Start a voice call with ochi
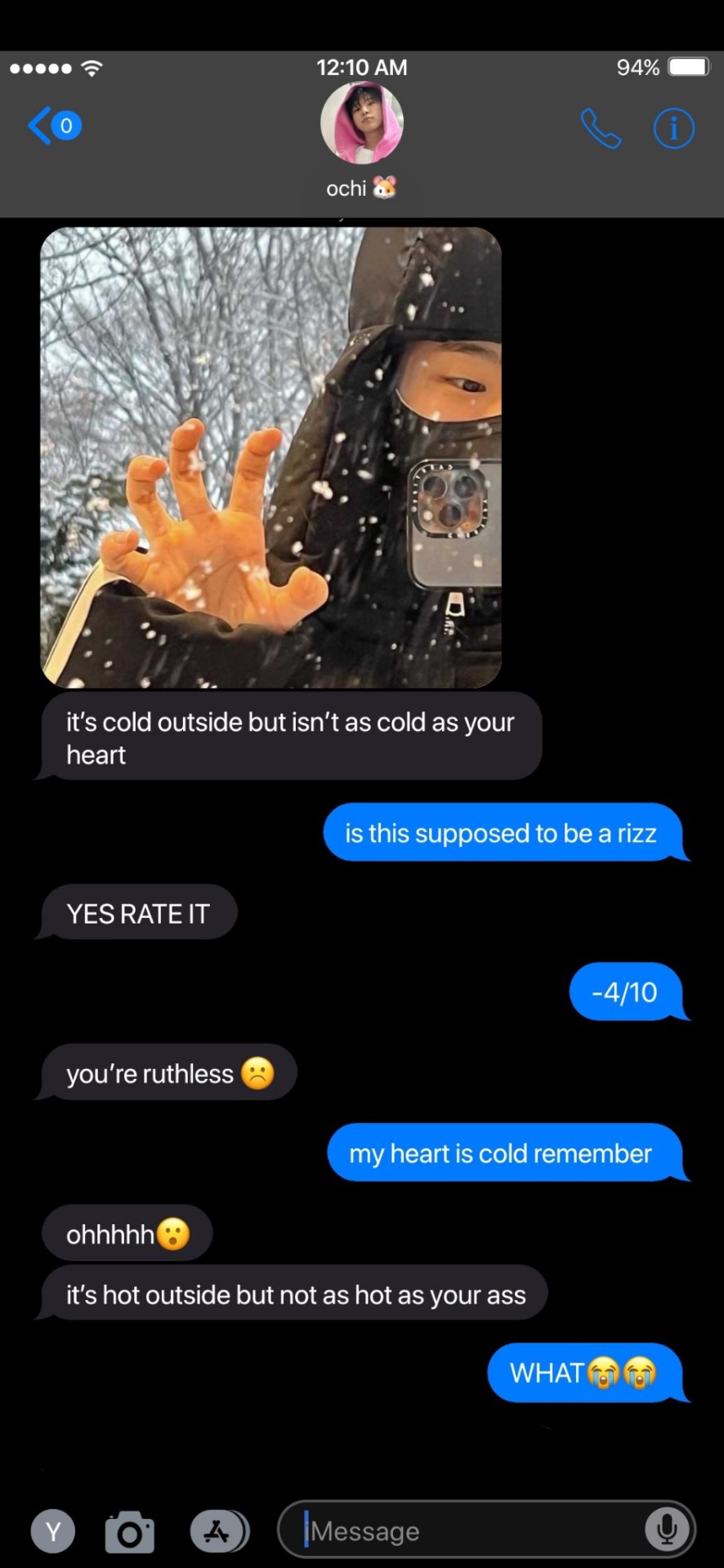This screenshot has height=1568, width=724. pos(601,128)
